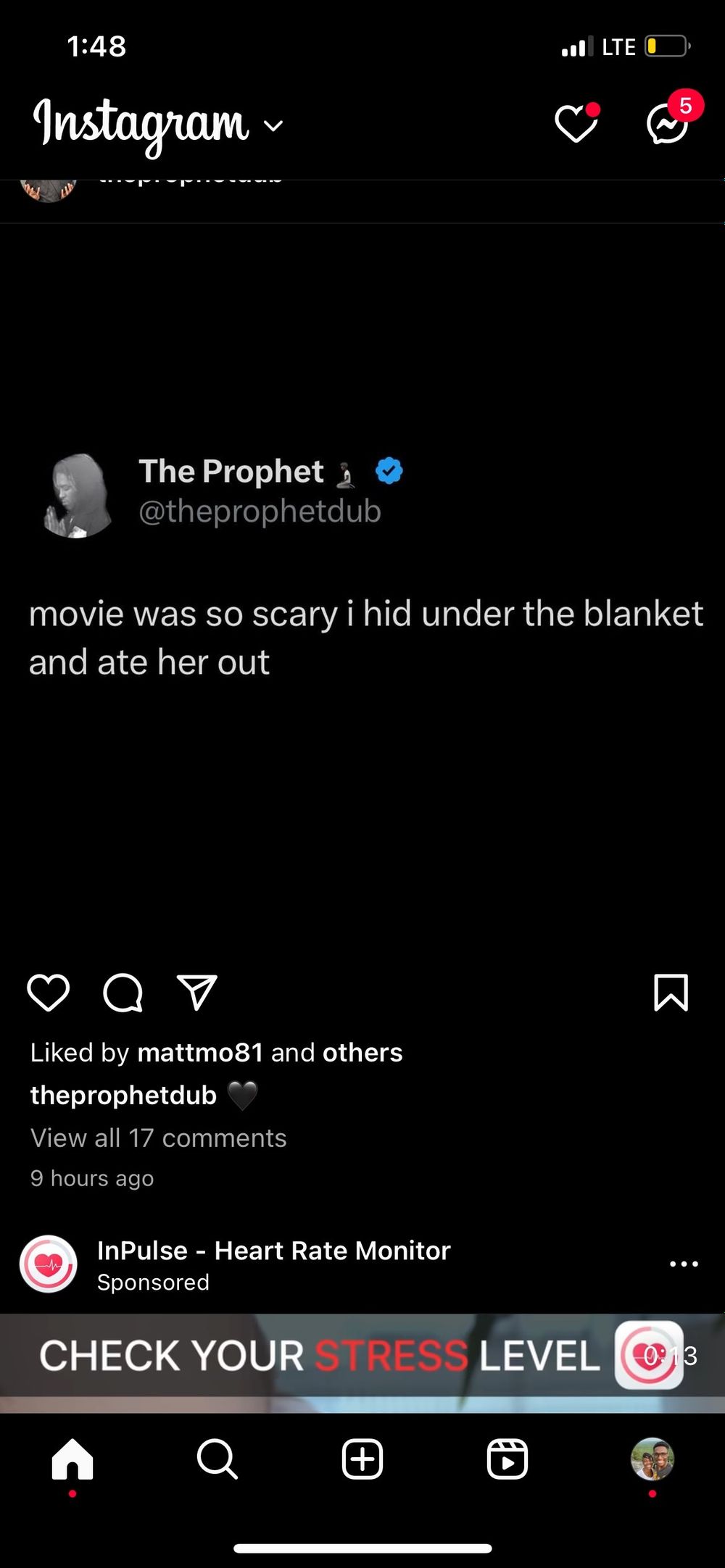
Task: Bookmark theprophetdub's post
Action: [671, 992]
